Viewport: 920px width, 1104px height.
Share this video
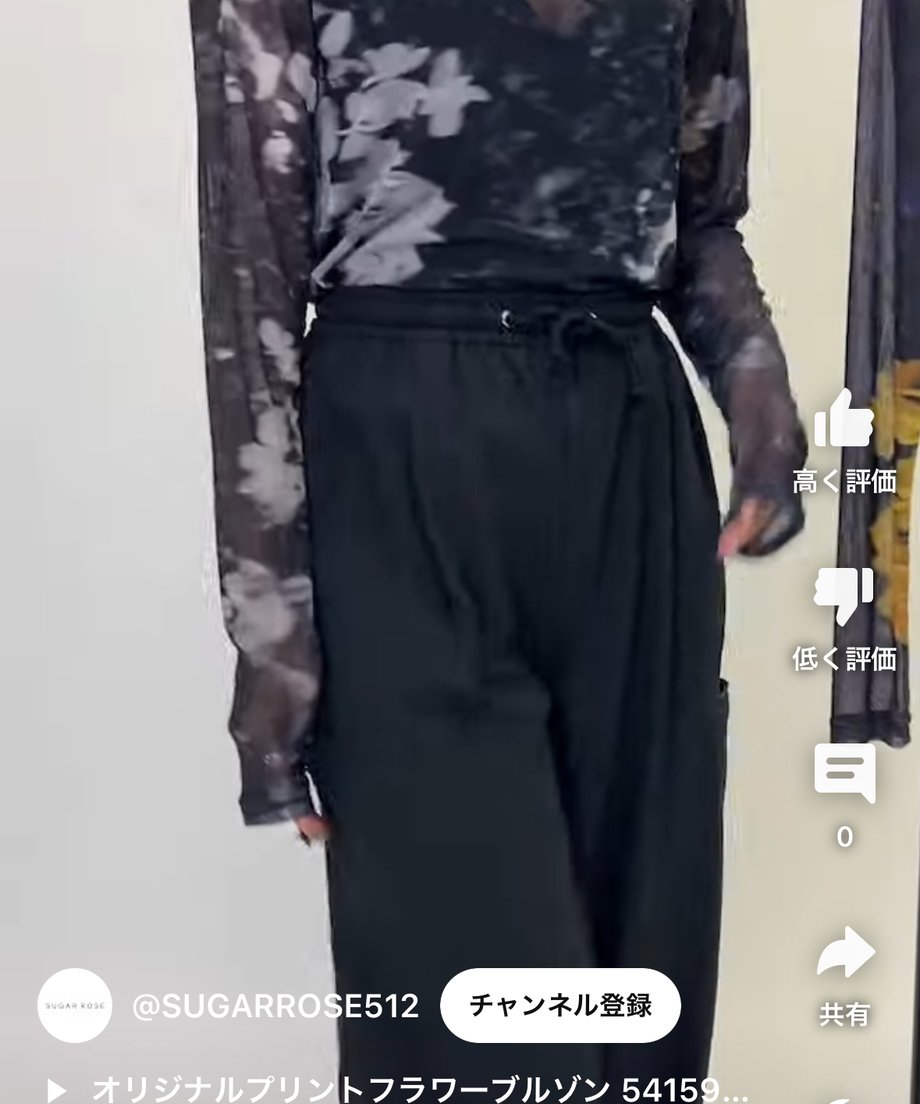(844, 953)
